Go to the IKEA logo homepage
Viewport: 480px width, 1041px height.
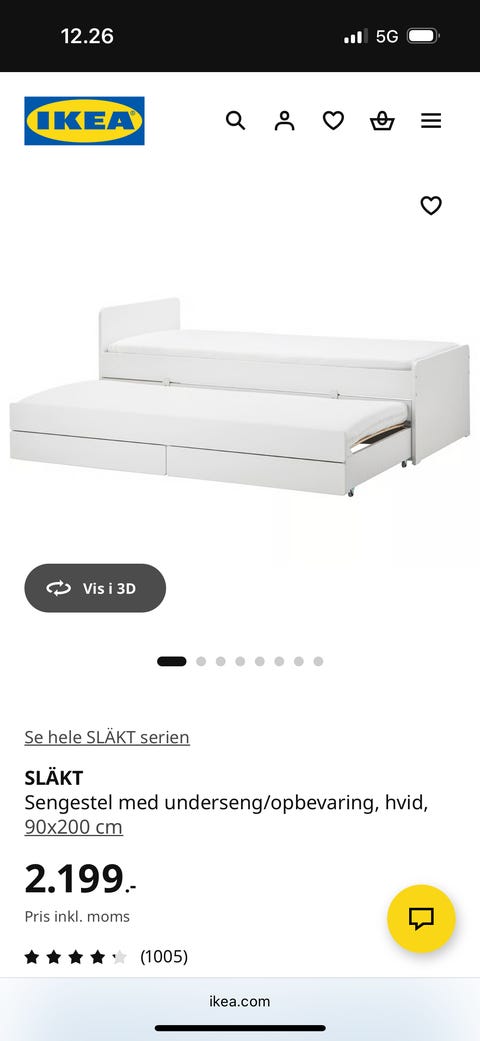(84, 121)
